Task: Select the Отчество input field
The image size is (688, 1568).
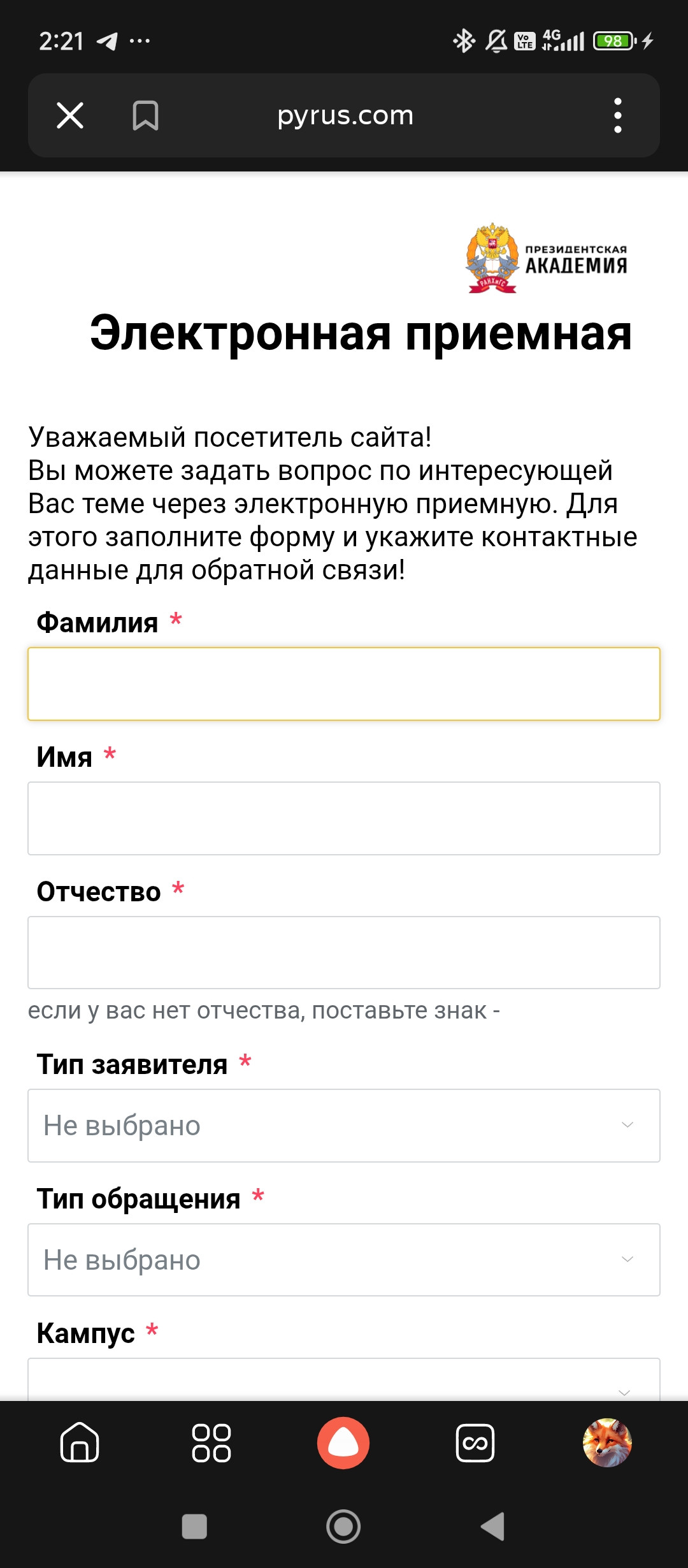Action: 344,953
